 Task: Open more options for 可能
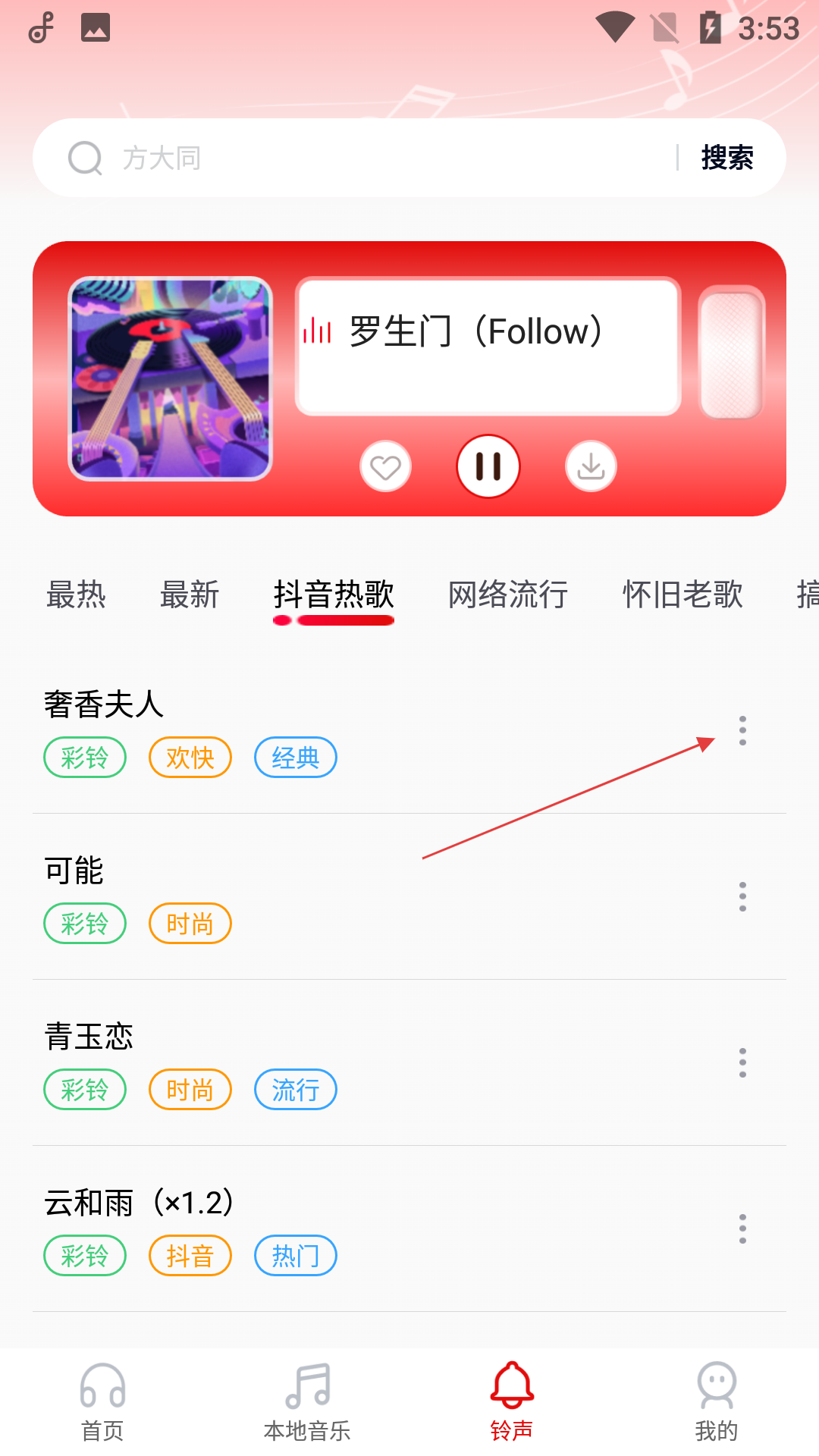tap(742, 896)
